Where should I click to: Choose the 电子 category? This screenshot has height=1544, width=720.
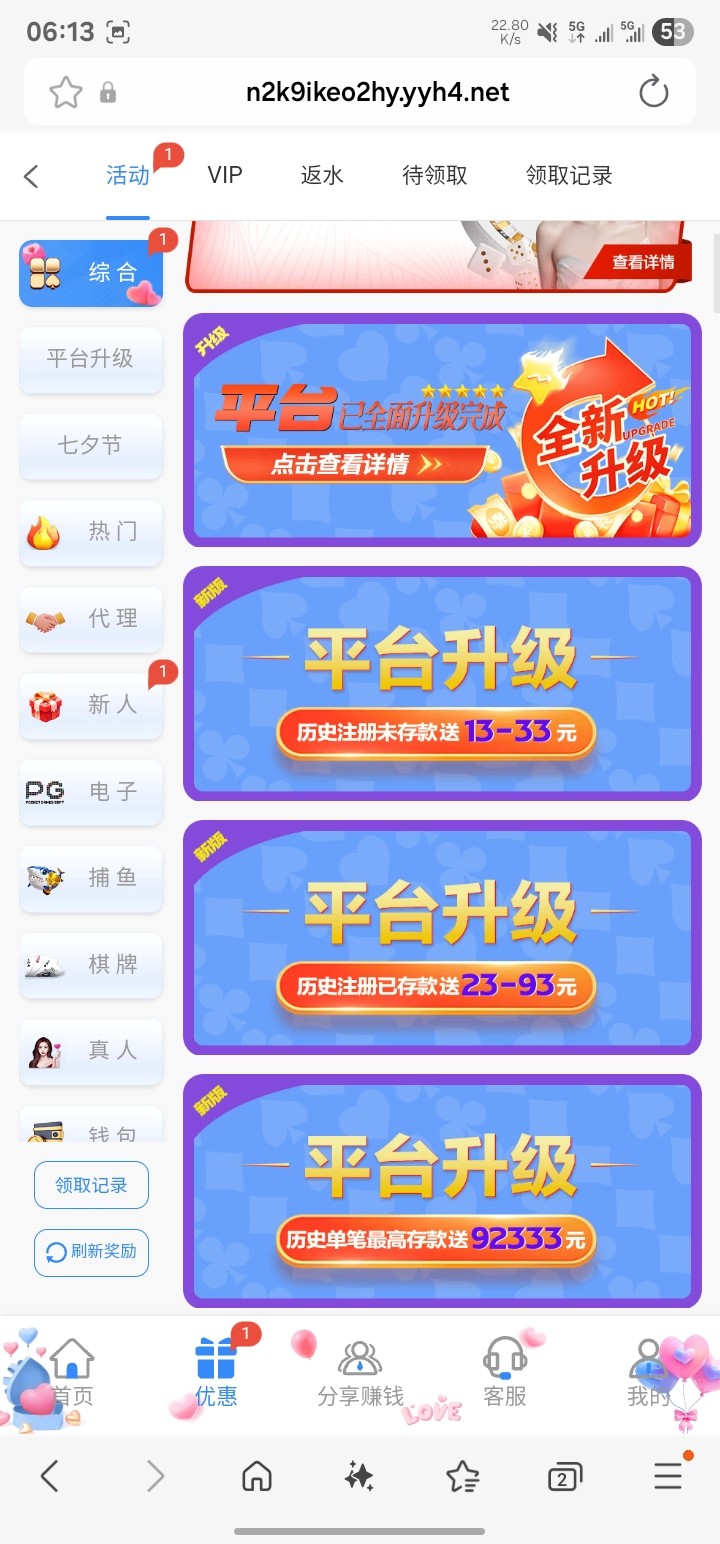[91, 791]
